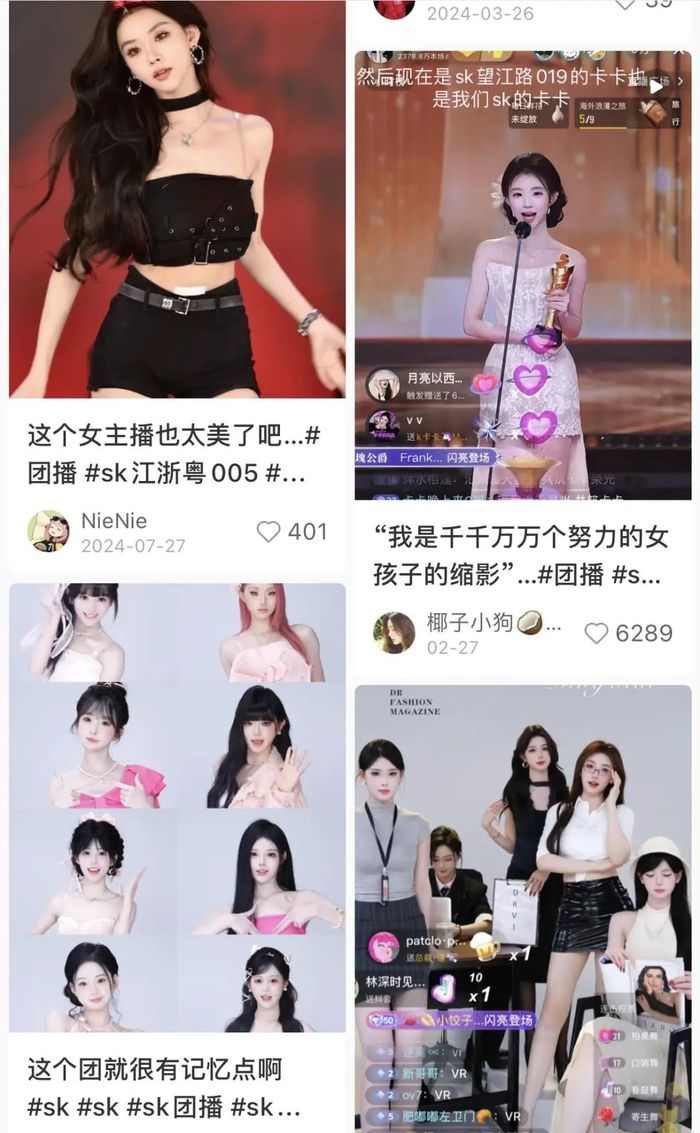Like NieNie's post with 401 likes

(269, 532)
